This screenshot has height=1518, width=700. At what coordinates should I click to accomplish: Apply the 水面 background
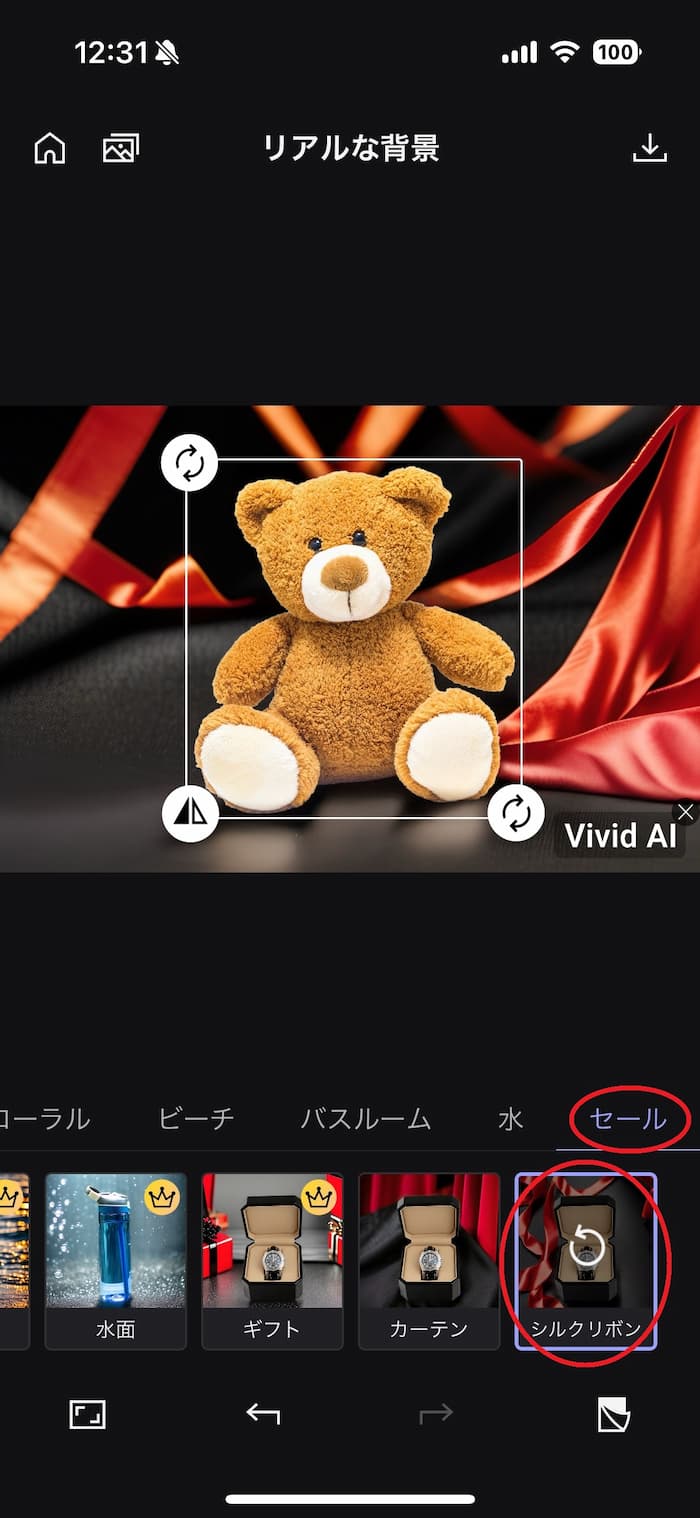click(x=116, y=1260)
